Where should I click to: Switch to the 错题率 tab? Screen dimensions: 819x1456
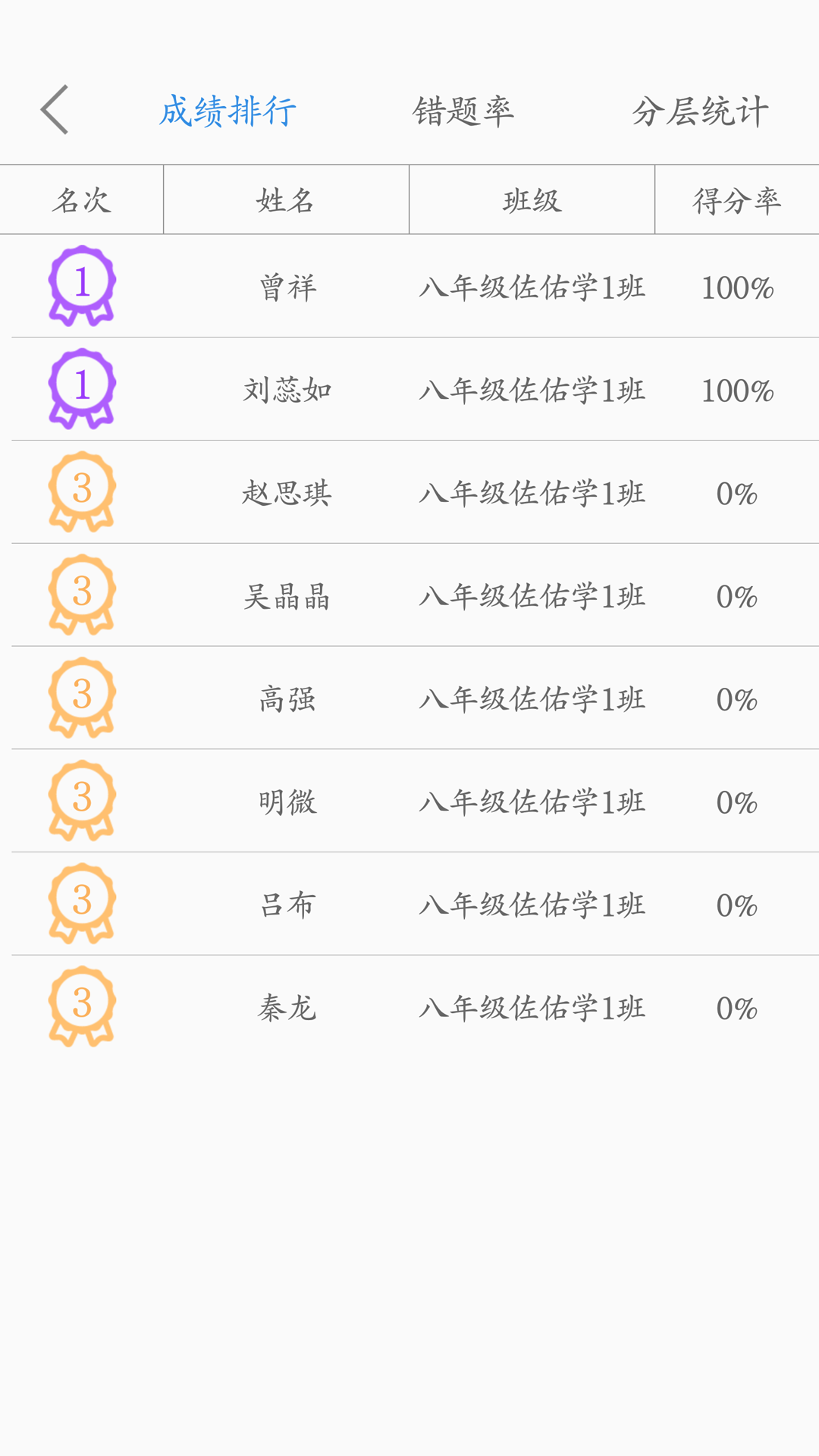[463, 110]
